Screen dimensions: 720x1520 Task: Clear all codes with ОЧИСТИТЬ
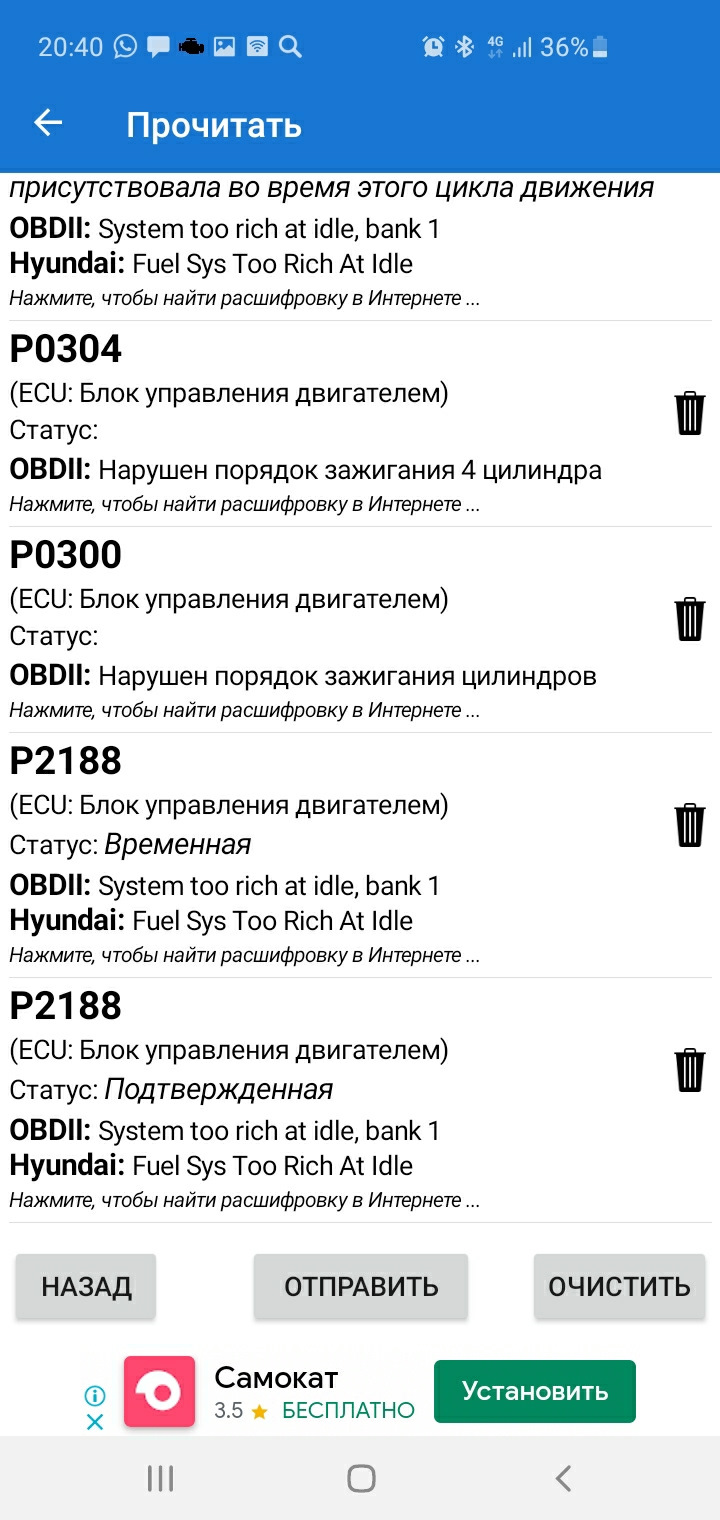619,1286
